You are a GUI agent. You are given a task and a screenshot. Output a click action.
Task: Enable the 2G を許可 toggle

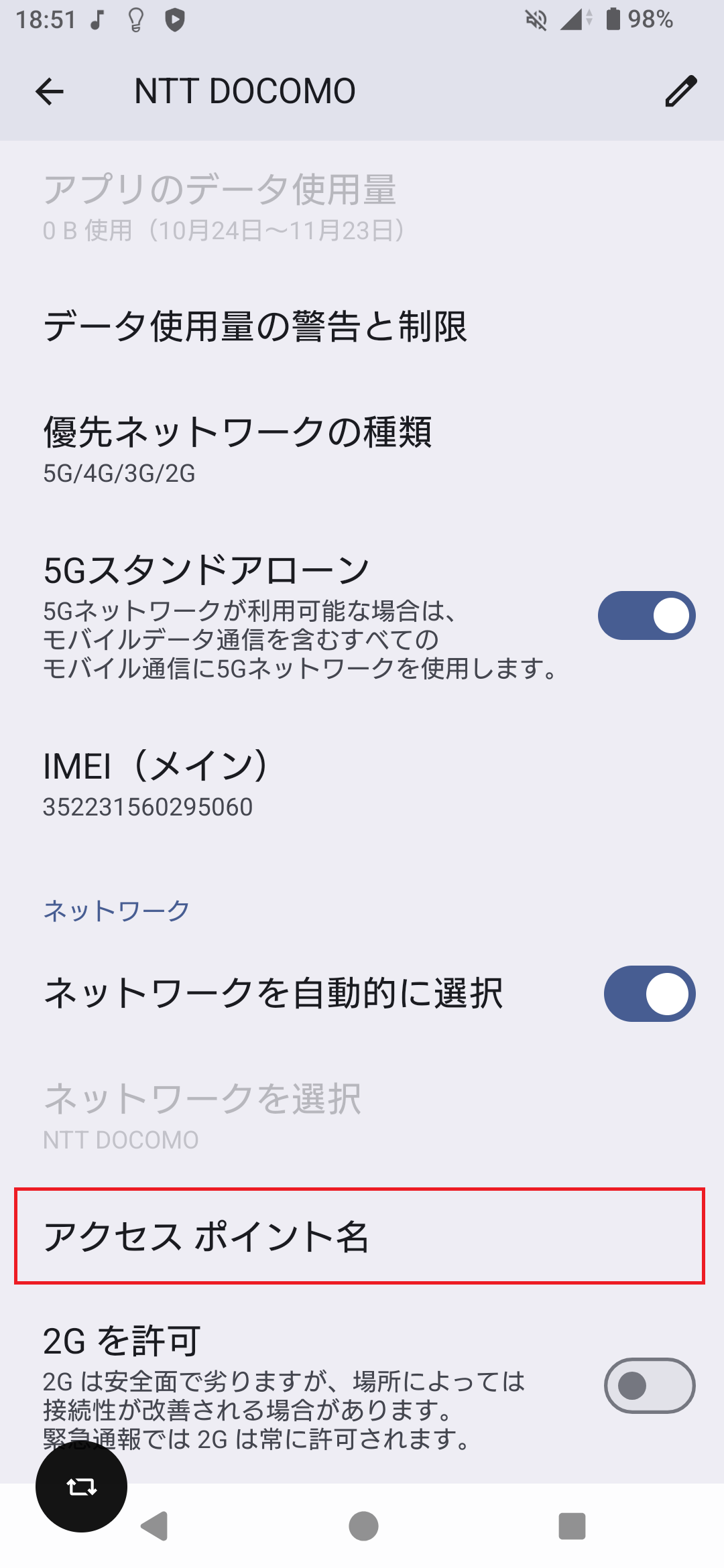pos(648,1386)
